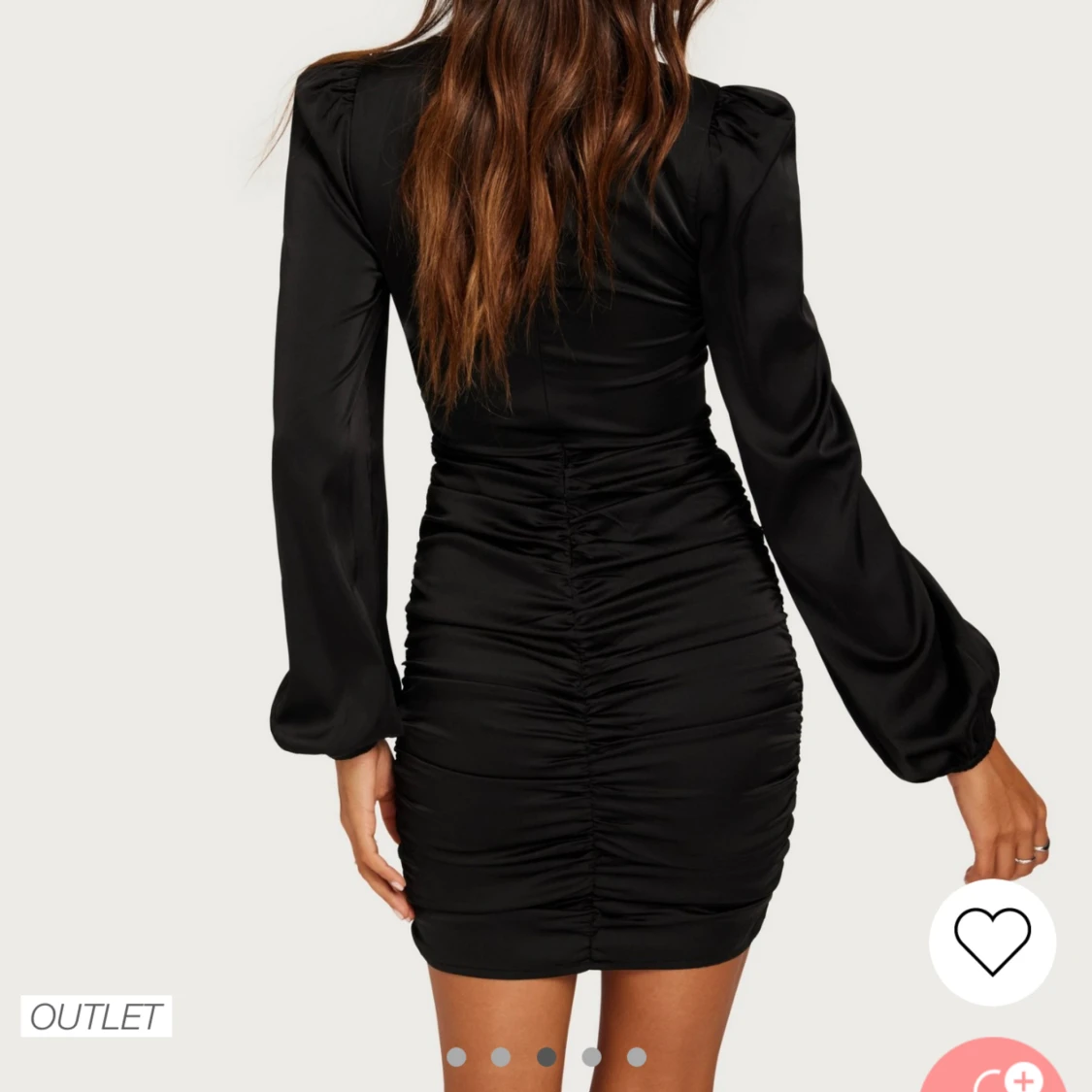
Task: Add this dress to favorites with the heart
Action: (992, 941)
